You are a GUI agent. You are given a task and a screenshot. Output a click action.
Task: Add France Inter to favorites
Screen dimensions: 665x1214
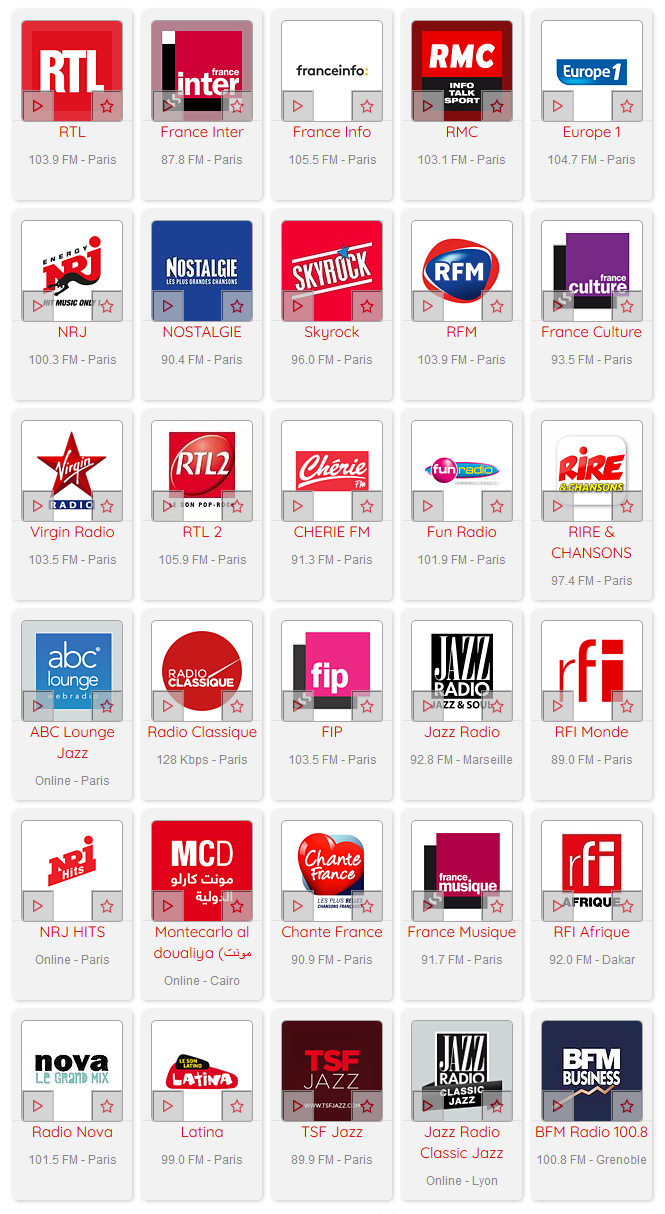point(237,106)
